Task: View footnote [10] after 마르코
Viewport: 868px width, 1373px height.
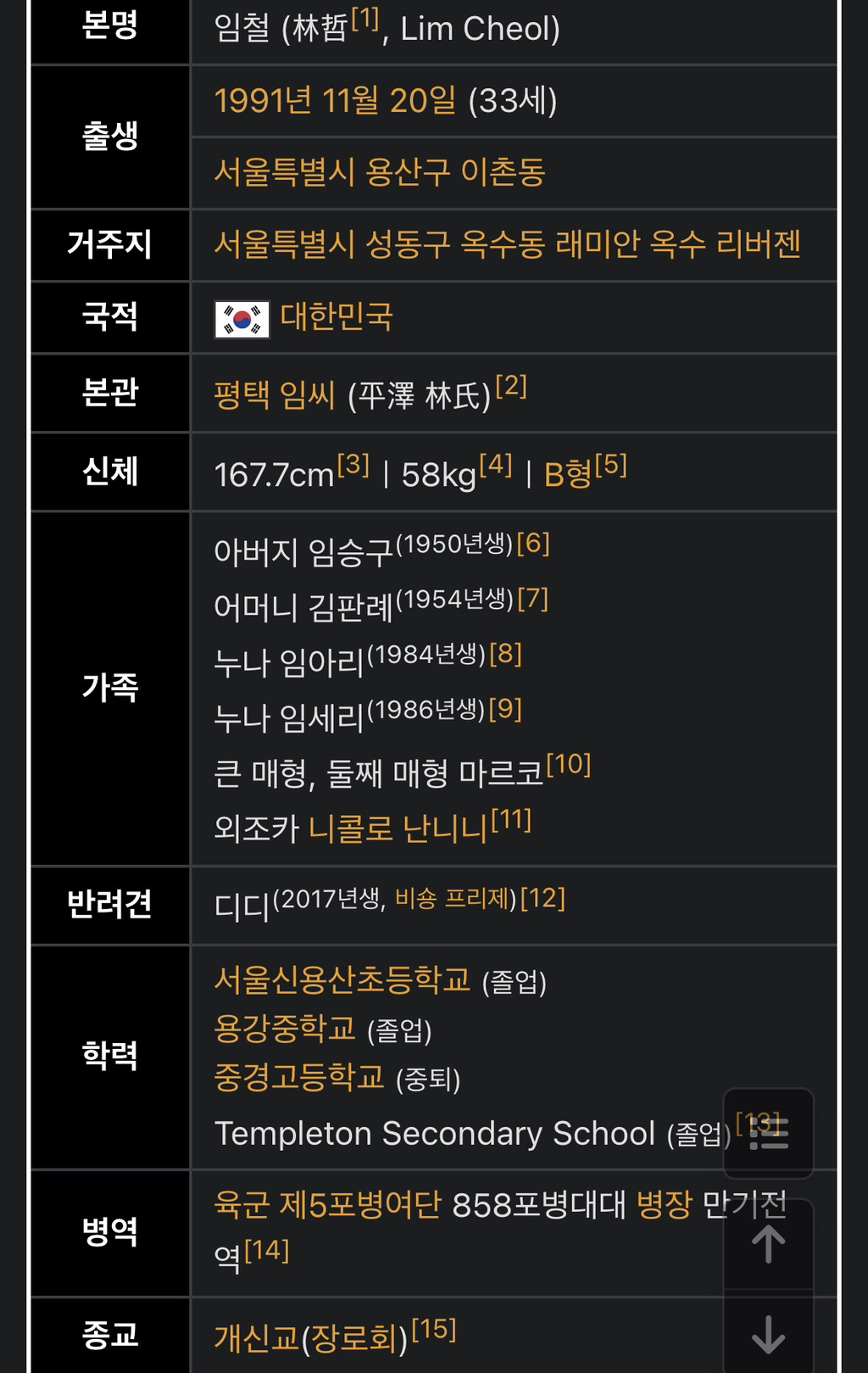Action: click(568, 765)
